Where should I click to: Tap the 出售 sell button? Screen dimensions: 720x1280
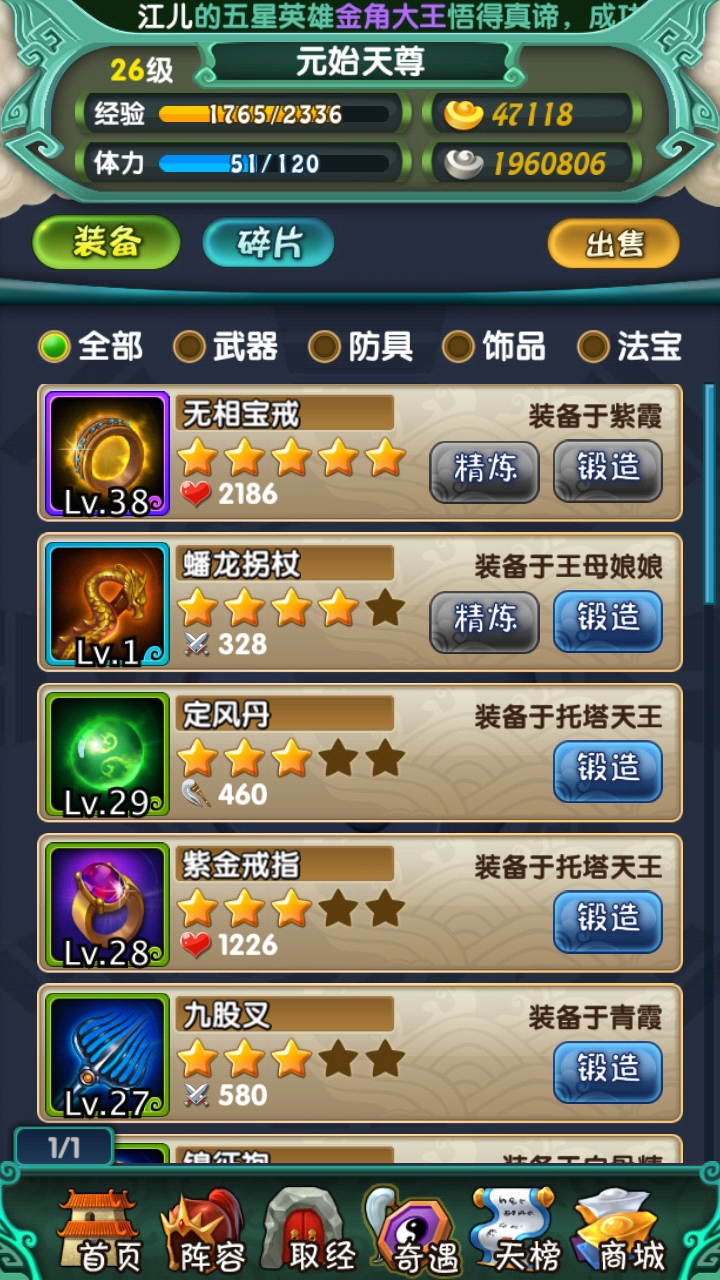click(x=613, y=243)
